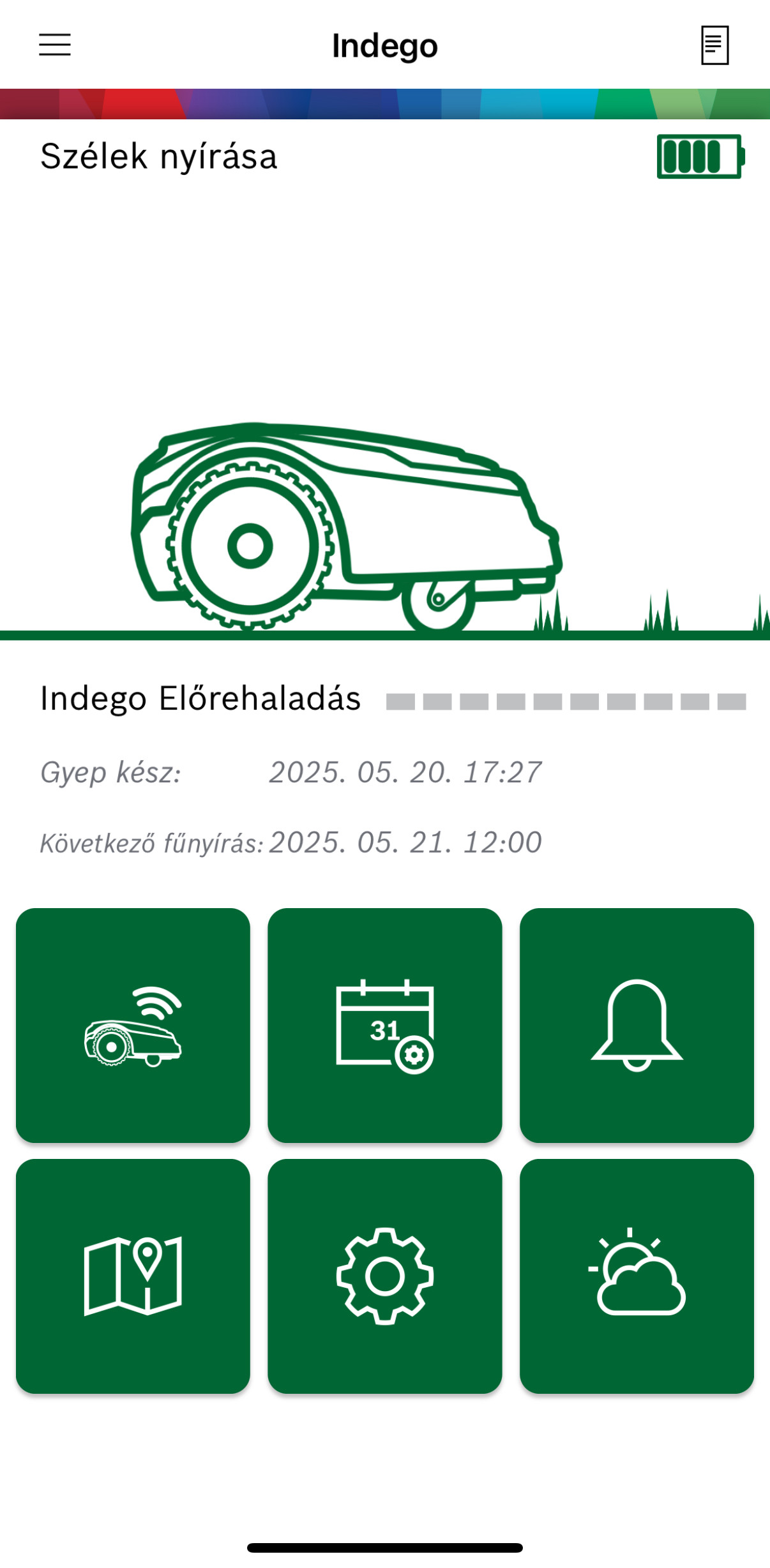Open the gear settings tile
The height and width of the screenshot is (1568, 770).
click(385, 1276)
